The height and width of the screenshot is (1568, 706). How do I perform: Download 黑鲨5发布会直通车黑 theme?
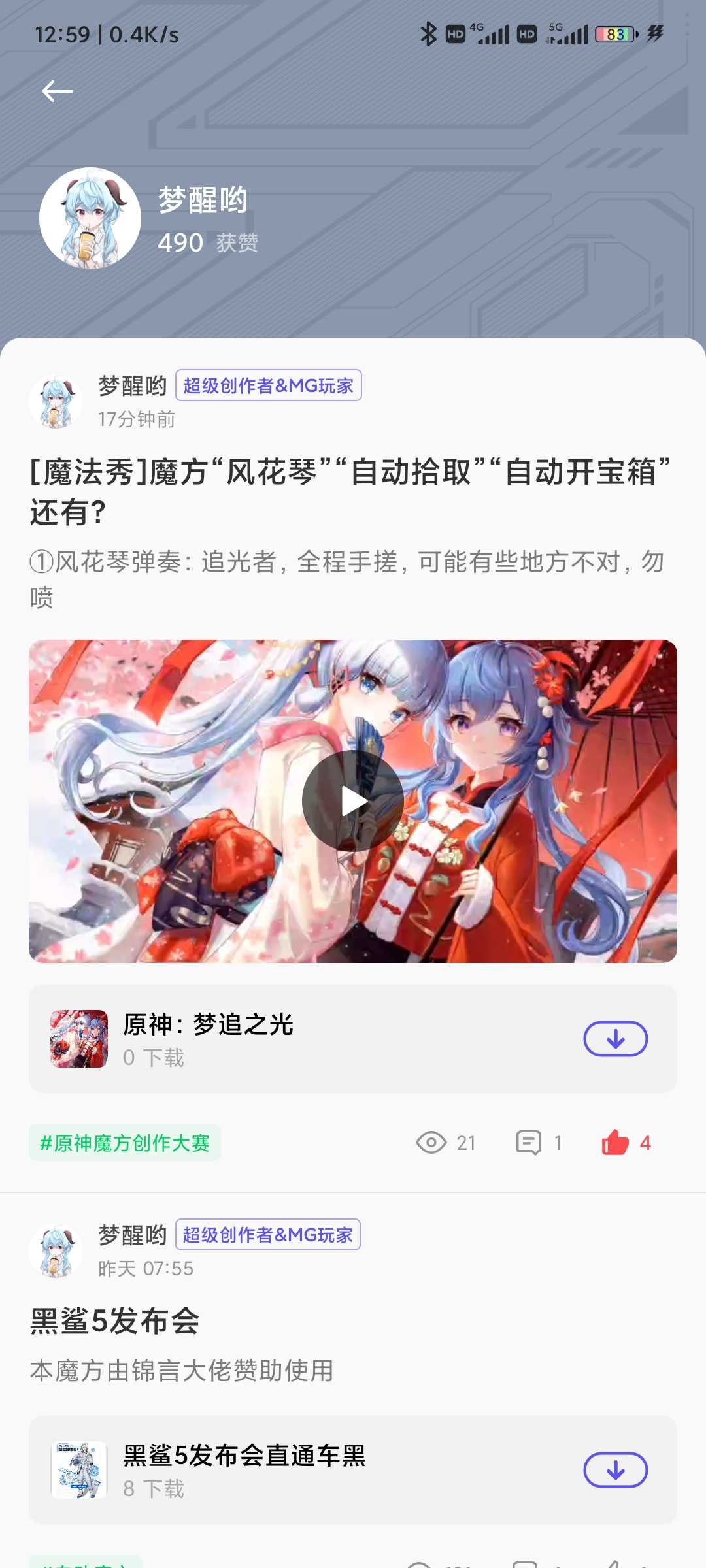[615, 1470]
